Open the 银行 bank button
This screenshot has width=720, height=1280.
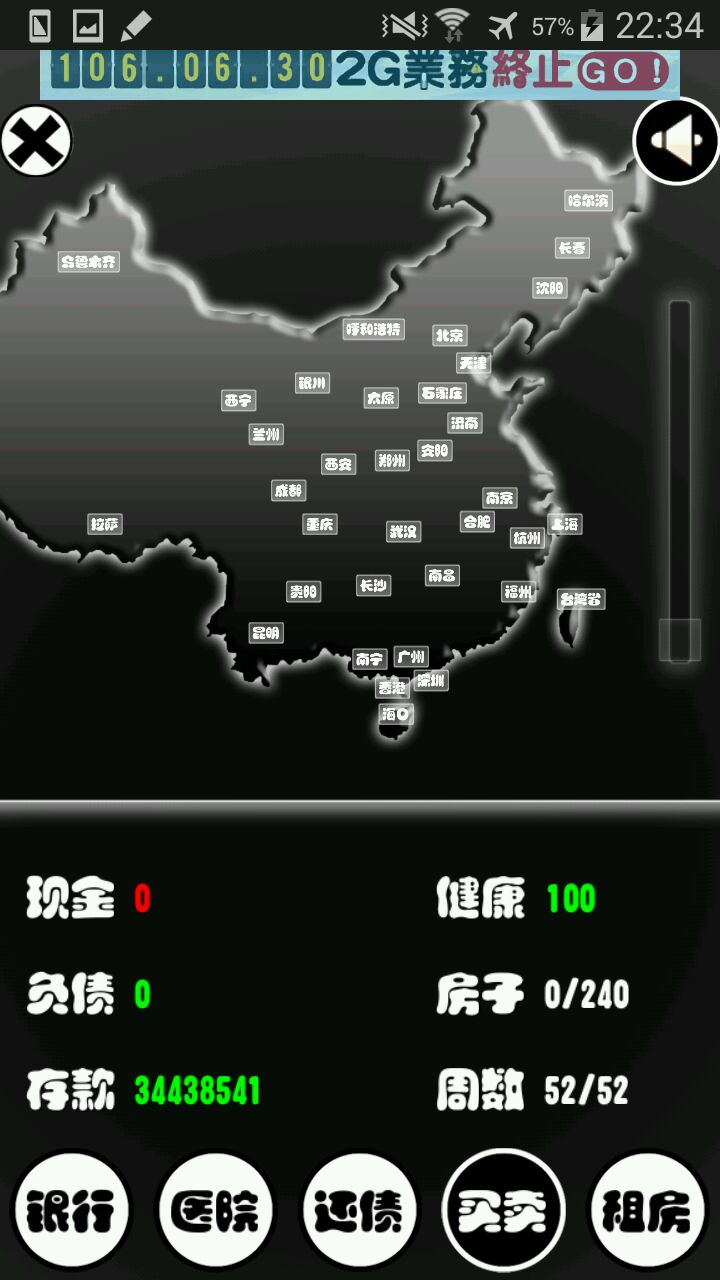[x=70, y=1211]
